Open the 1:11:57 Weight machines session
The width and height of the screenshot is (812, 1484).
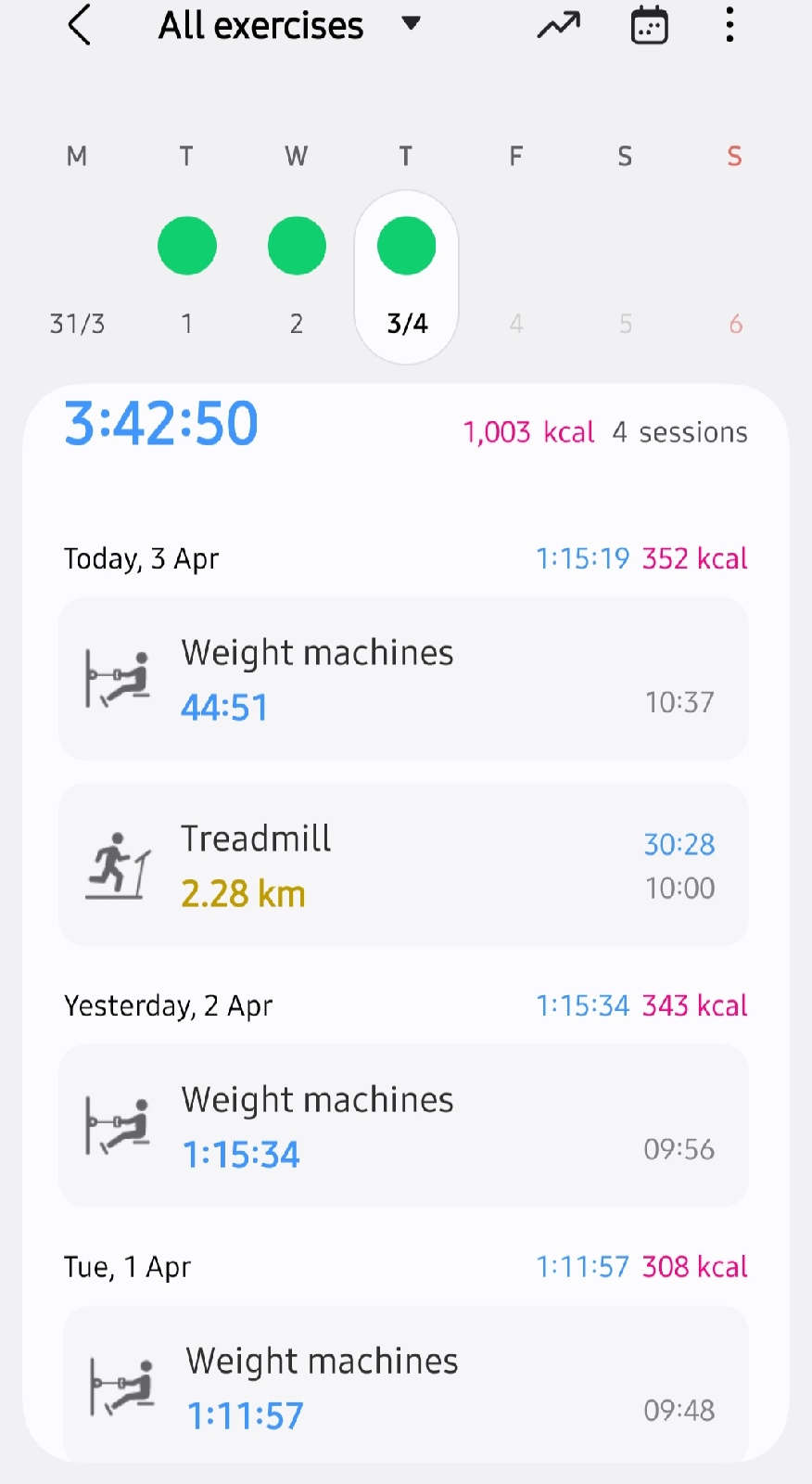pos(403,1384)
